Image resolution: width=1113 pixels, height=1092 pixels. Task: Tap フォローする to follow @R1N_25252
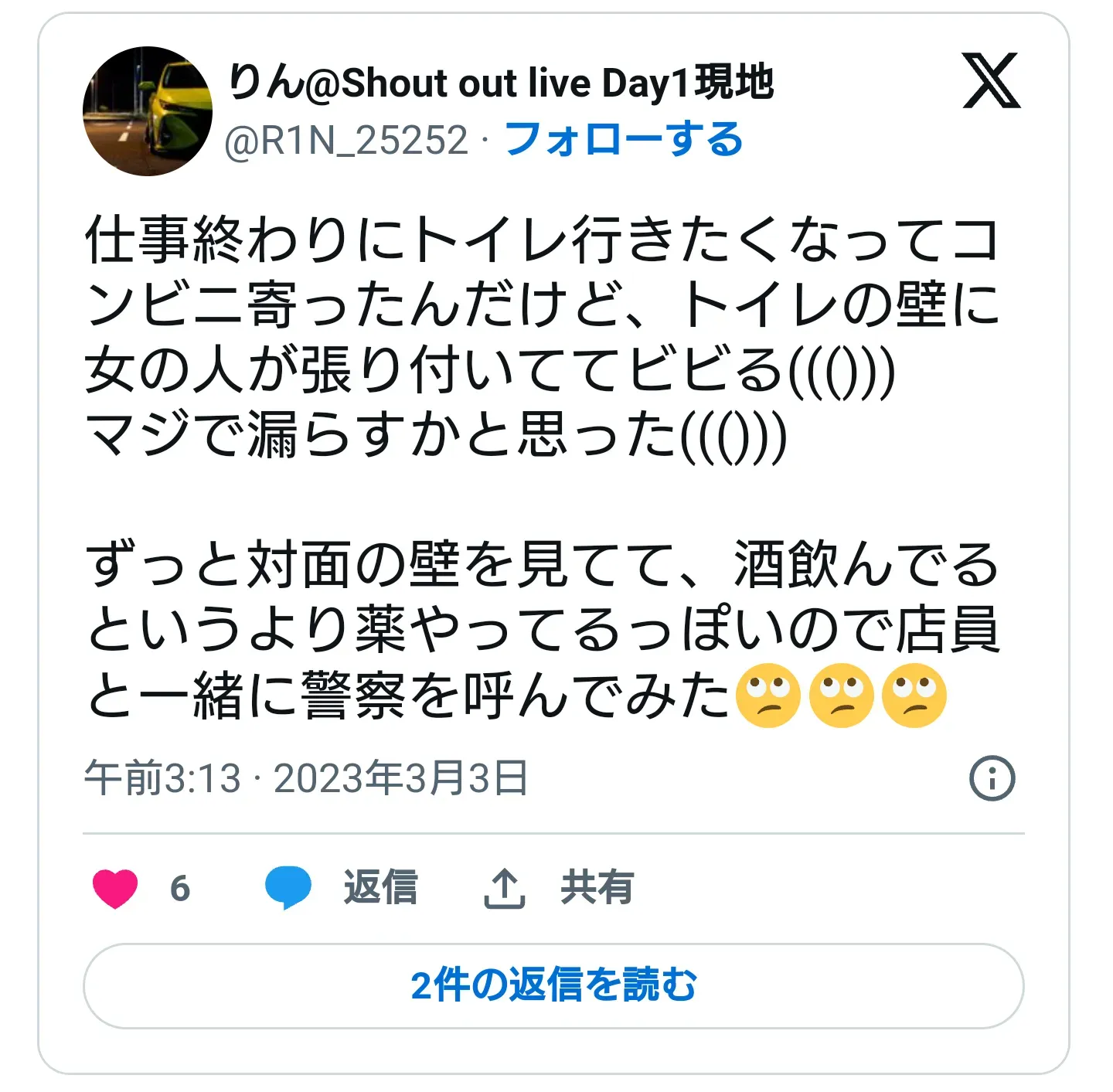(623, 140)
